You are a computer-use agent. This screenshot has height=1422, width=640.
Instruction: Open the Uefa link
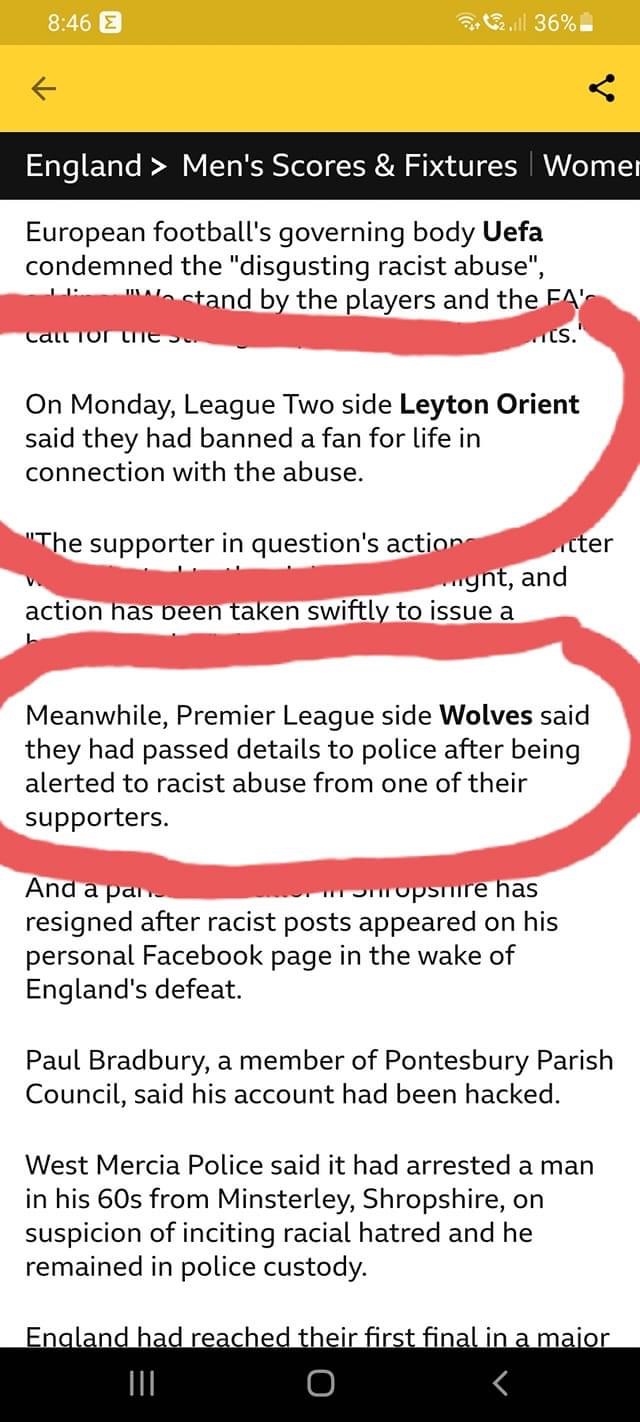click(512, 233)
